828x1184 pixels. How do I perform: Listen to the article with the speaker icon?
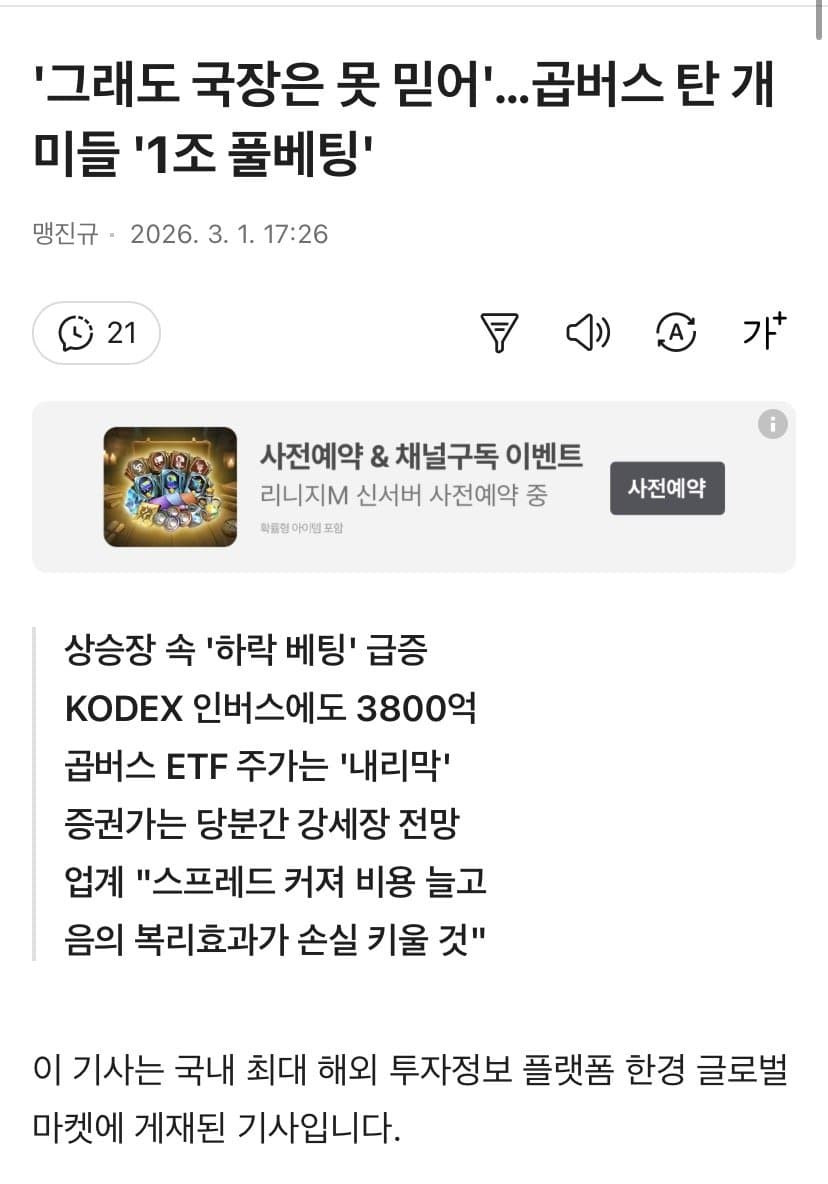pos(587,332)
